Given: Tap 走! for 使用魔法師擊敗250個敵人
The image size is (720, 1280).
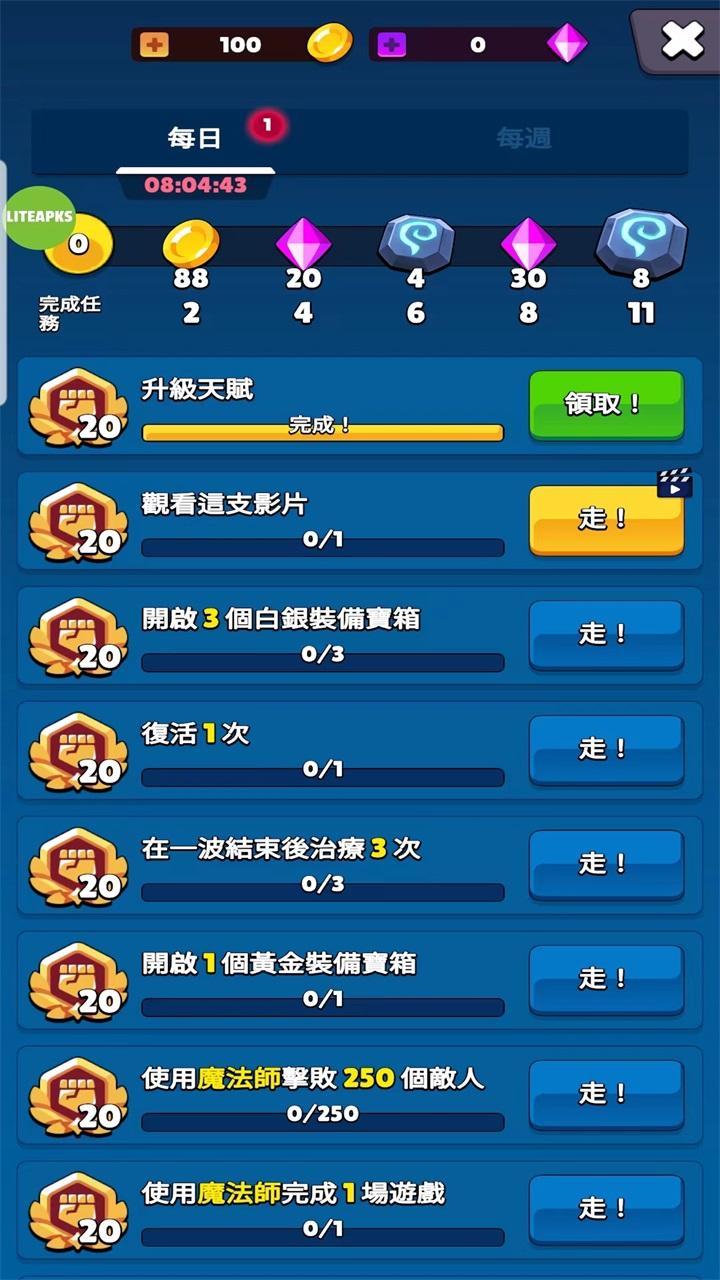Looking at the screenshot, I should point(606,1094).
